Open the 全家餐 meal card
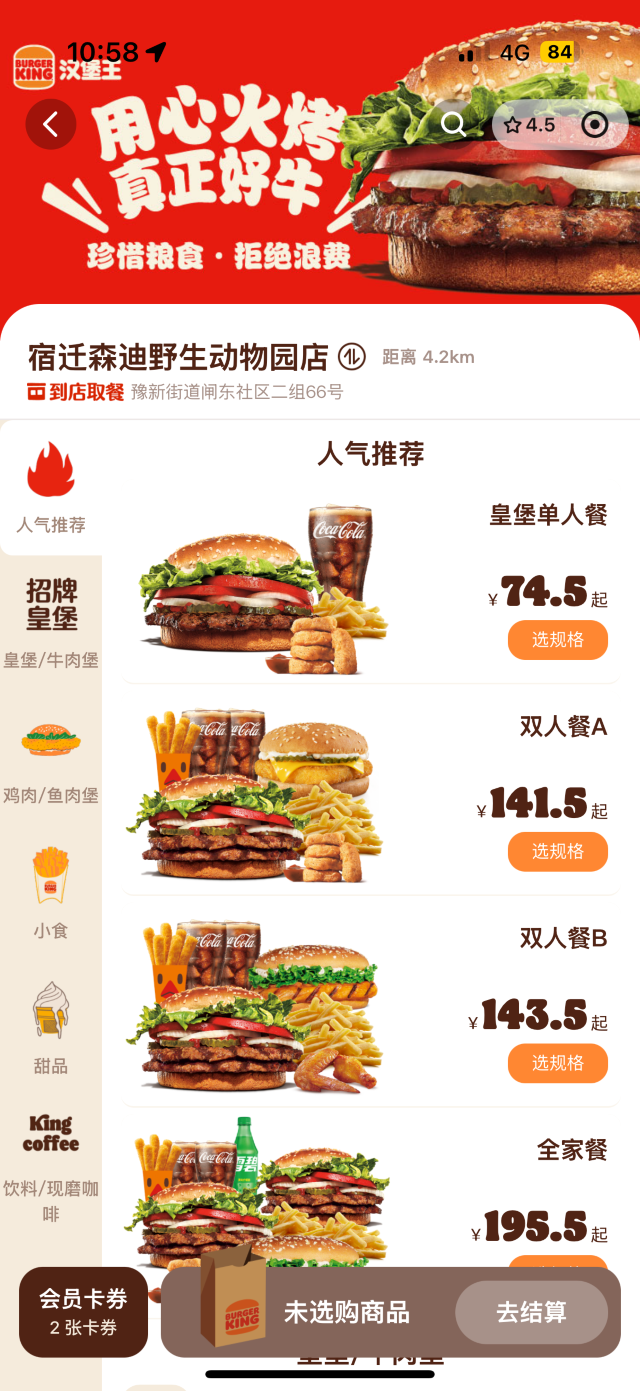The width and height of the screenshot is (640, 1391). [x=370, y=1190]
